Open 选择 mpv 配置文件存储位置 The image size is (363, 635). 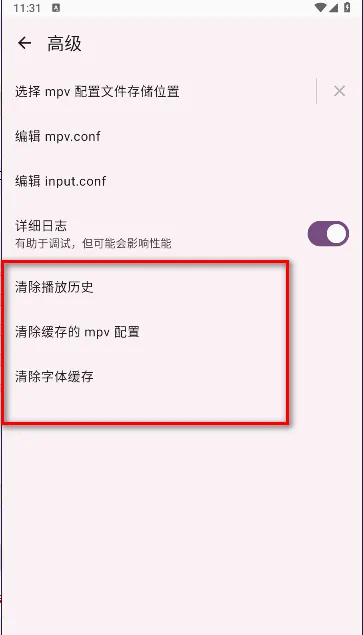coord(159,92)
